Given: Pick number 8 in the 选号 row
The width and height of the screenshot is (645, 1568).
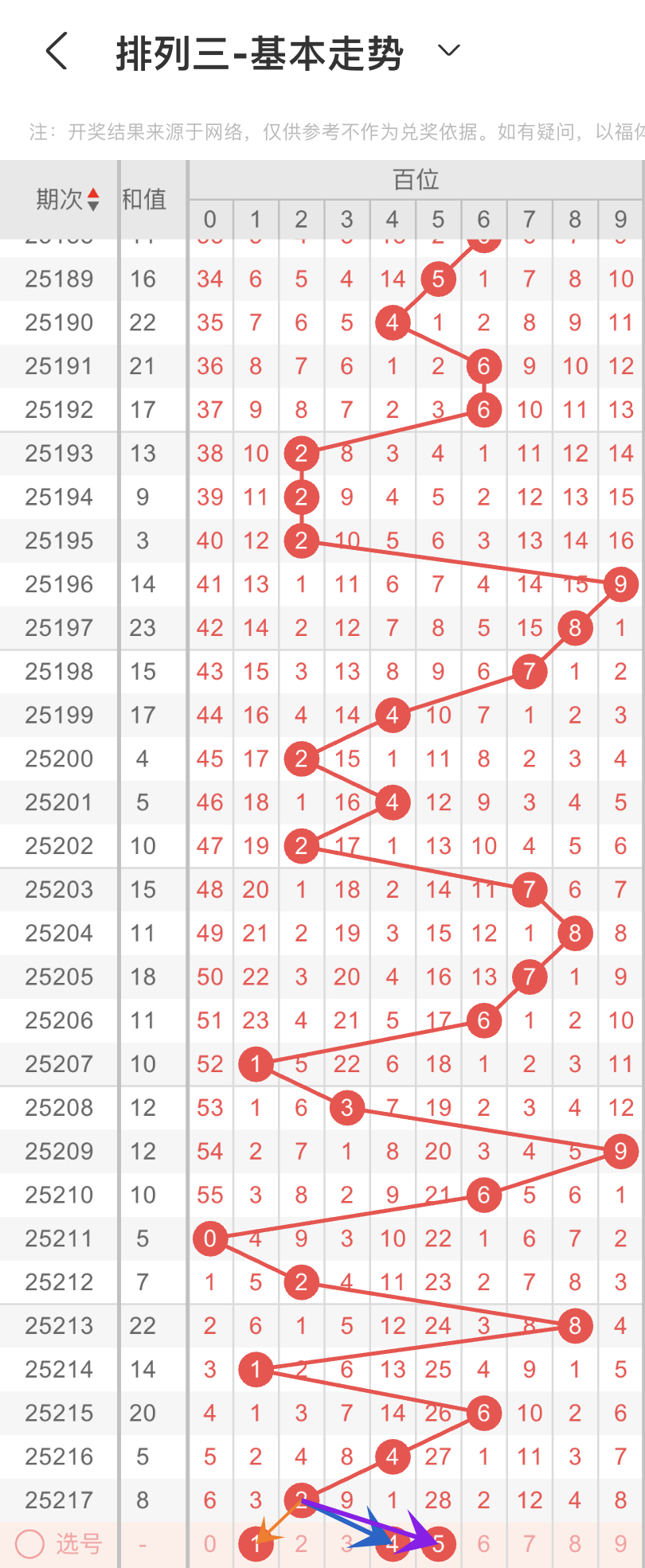Looking at the screenshot, I should coord(575,1544).
